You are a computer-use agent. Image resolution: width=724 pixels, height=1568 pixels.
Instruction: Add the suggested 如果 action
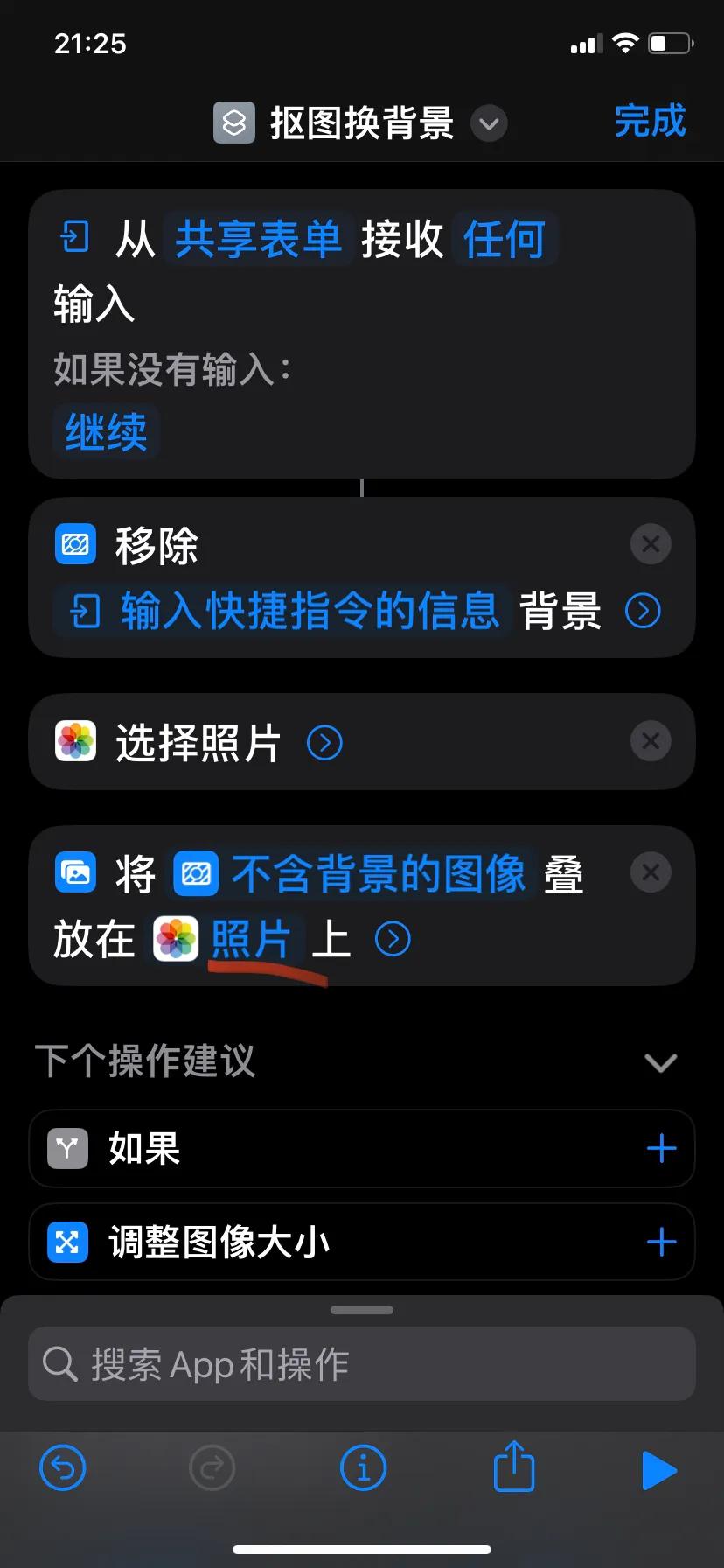click(661, 1148)
